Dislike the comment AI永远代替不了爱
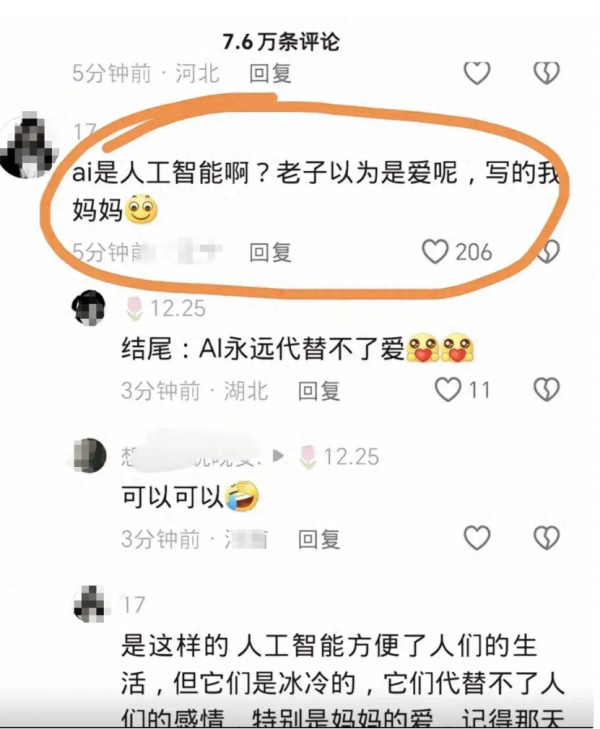The height and width of the screenshot is (729, 600). point(545,389)
